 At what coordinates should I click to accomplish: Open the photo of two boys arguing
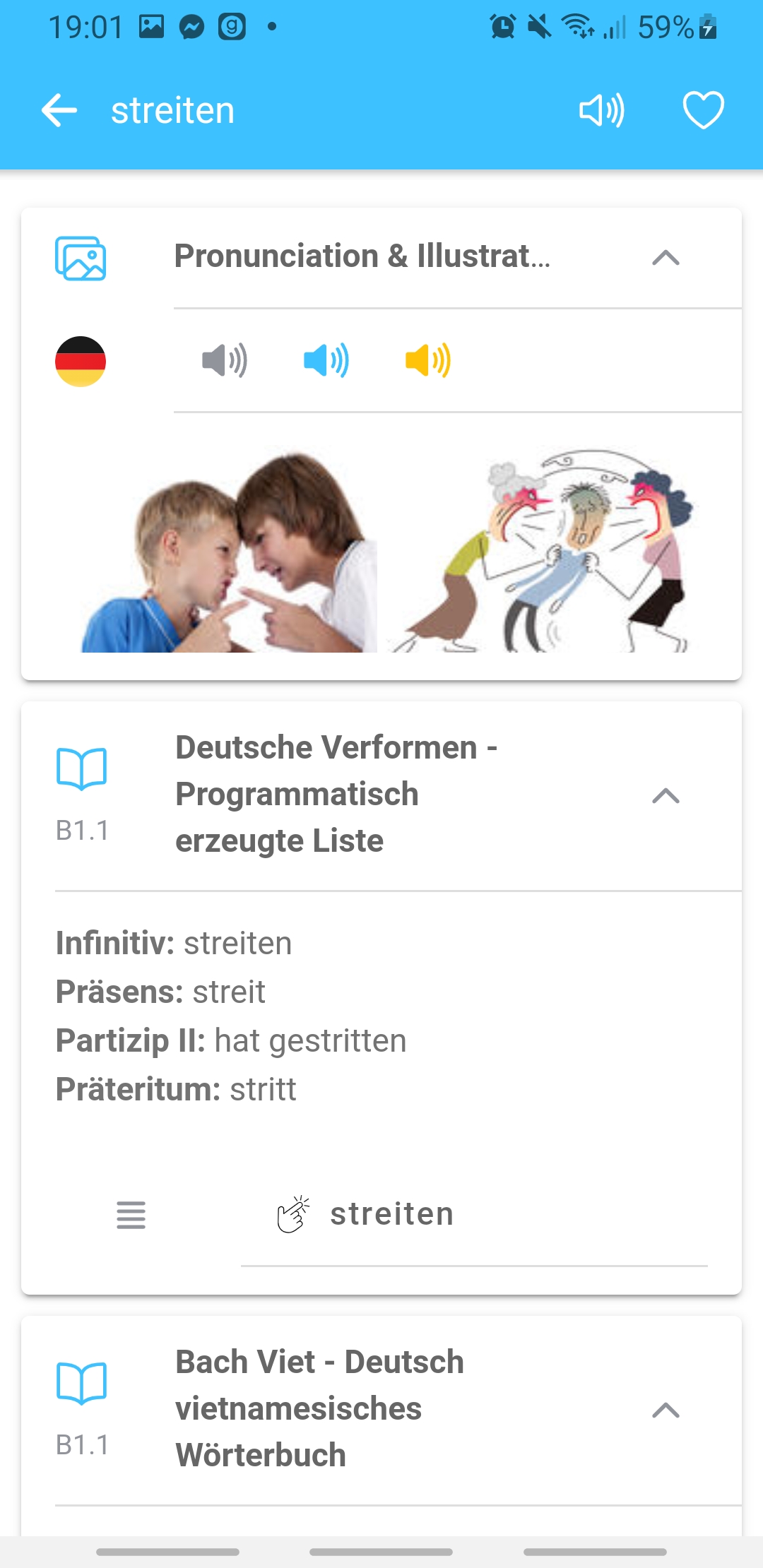pyautogui.click(x=230, y=551)
